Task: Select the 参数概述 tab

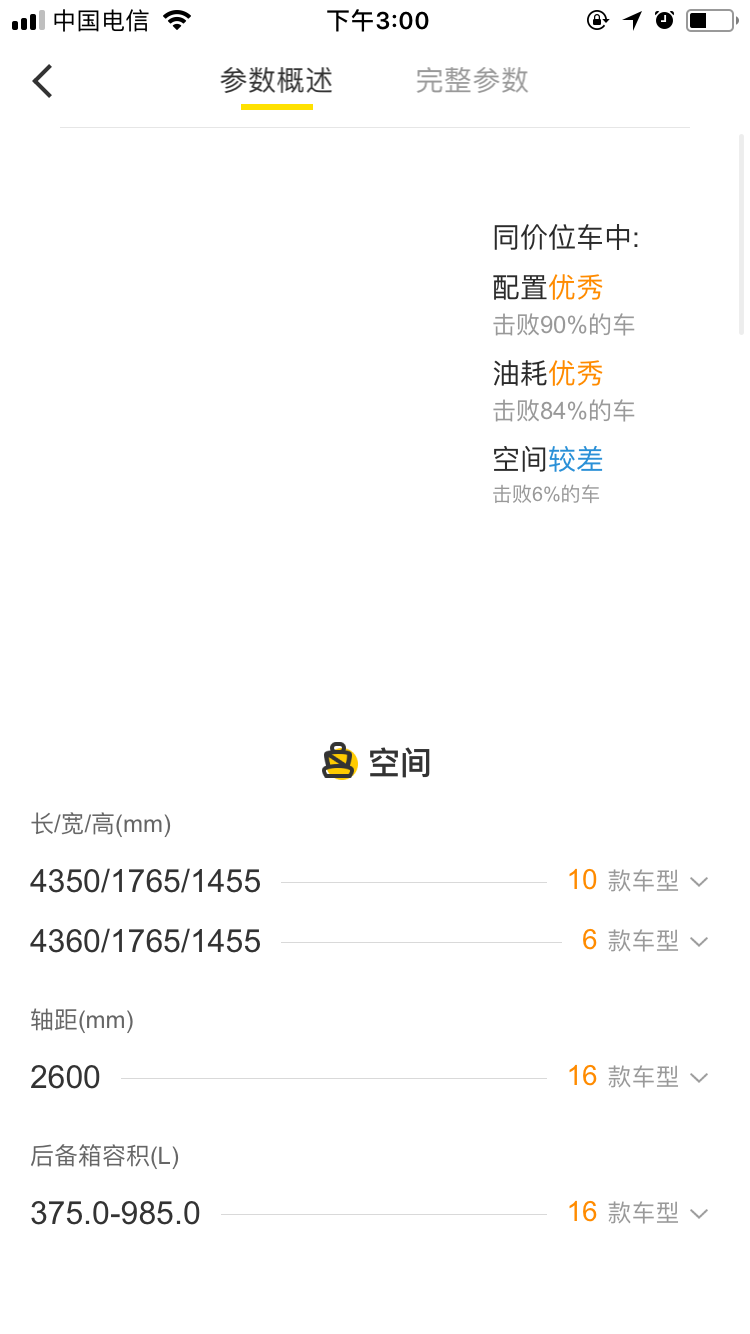Action: 276,81
